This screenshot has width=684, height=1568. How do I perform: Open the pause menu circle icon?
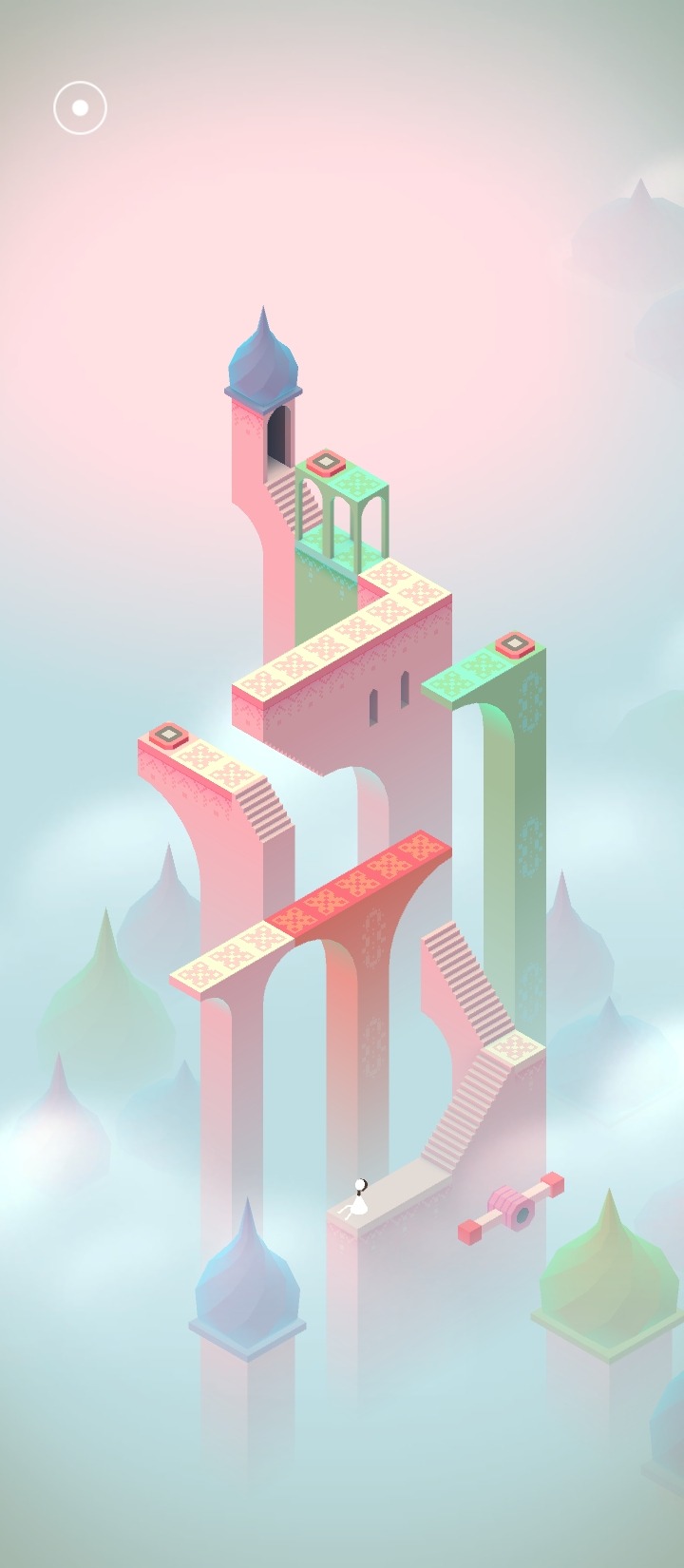[x=80, y=107]
